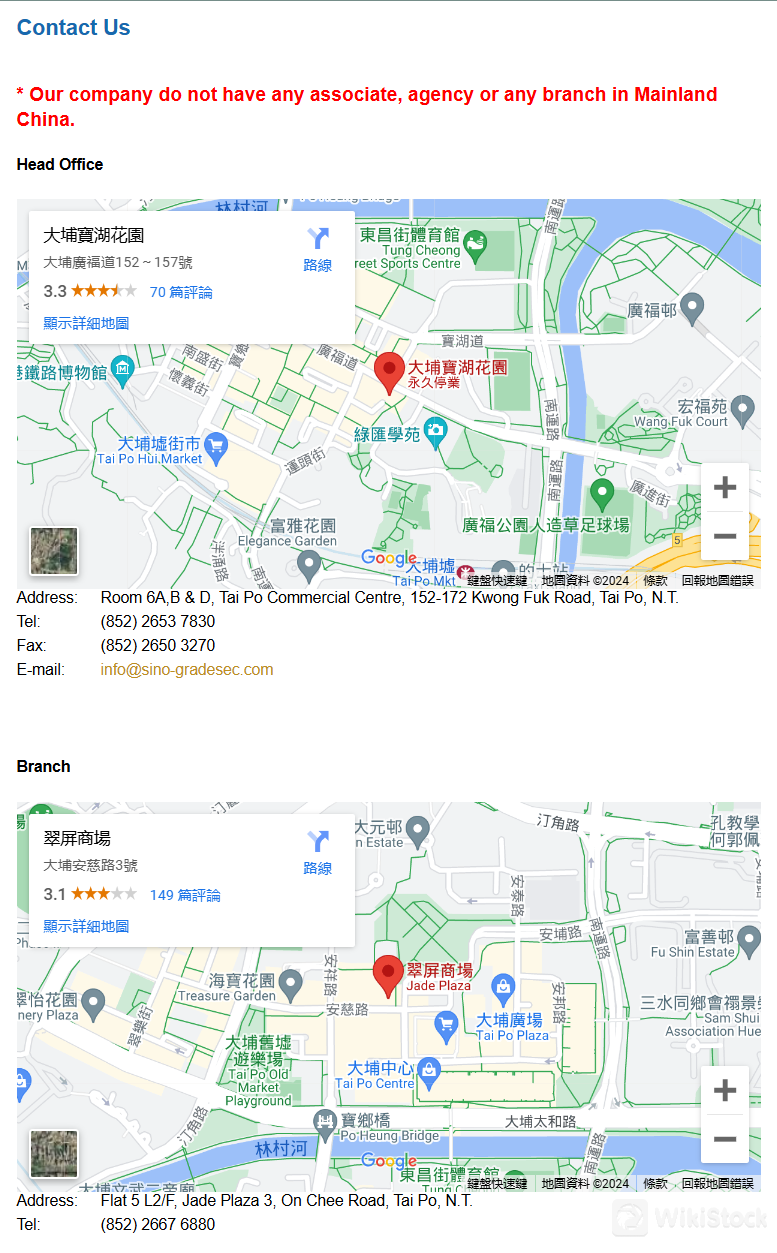The width and height of the screenshot is (777, 1253).
Task: Email info@sino-gradesec.com
Action: pos(187,669)
